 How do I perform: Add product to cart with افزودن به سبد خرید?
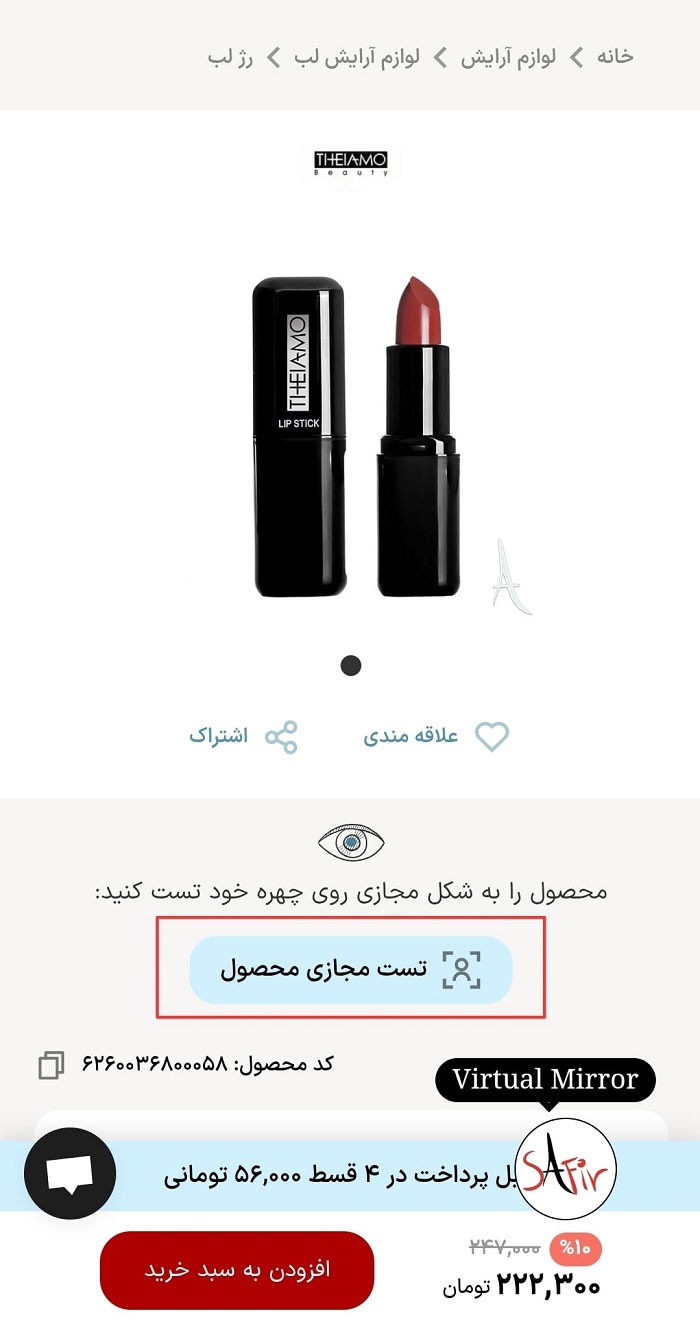[x=237, y=1270]
